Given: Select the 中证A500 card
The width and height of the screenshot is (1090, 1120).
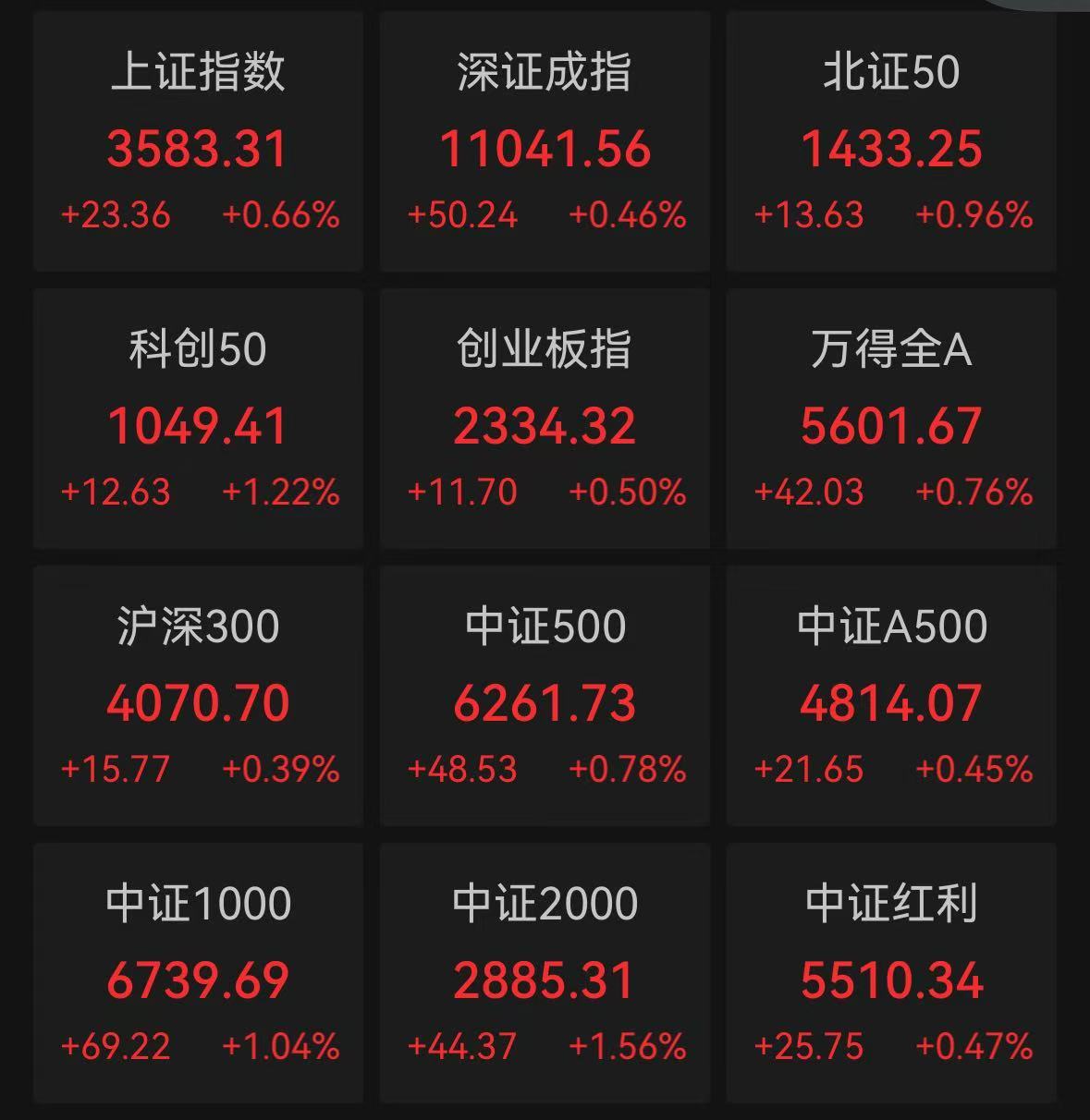Looking at the screenshot, I should (891, 696).
